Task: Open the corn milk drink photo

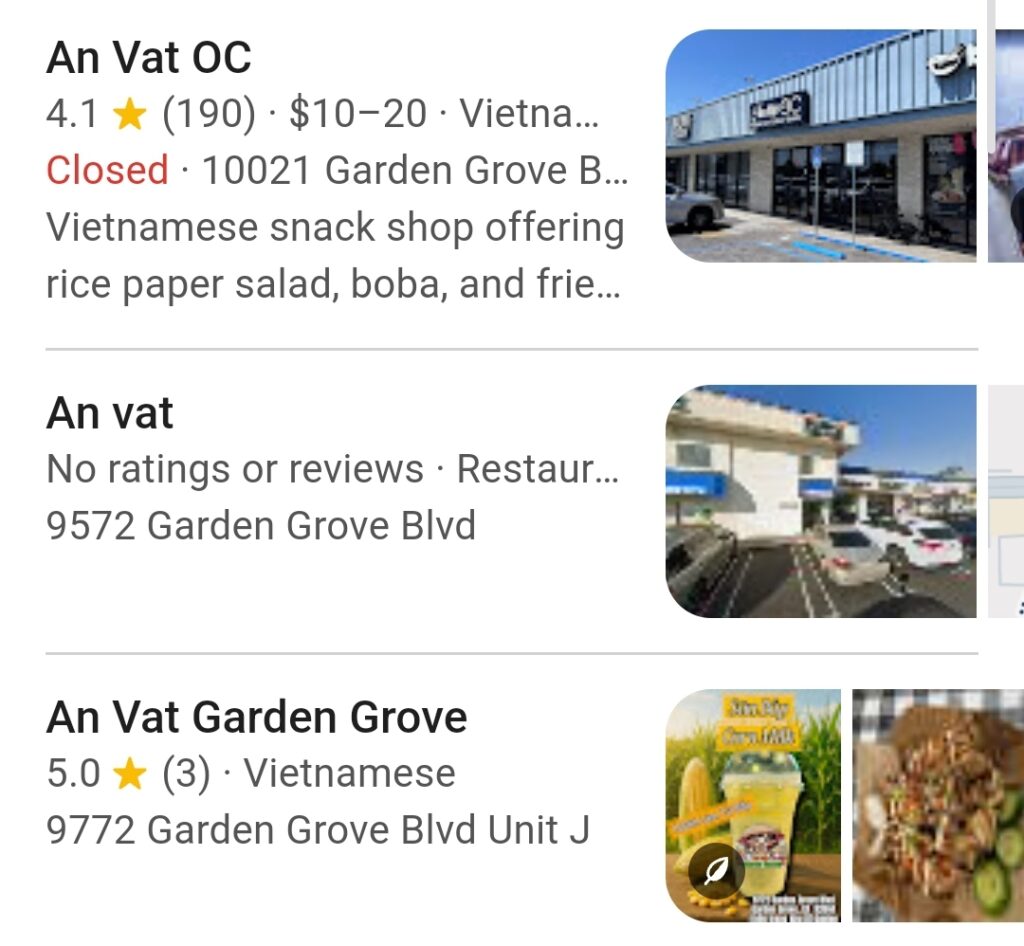Action: coord(753,805)
